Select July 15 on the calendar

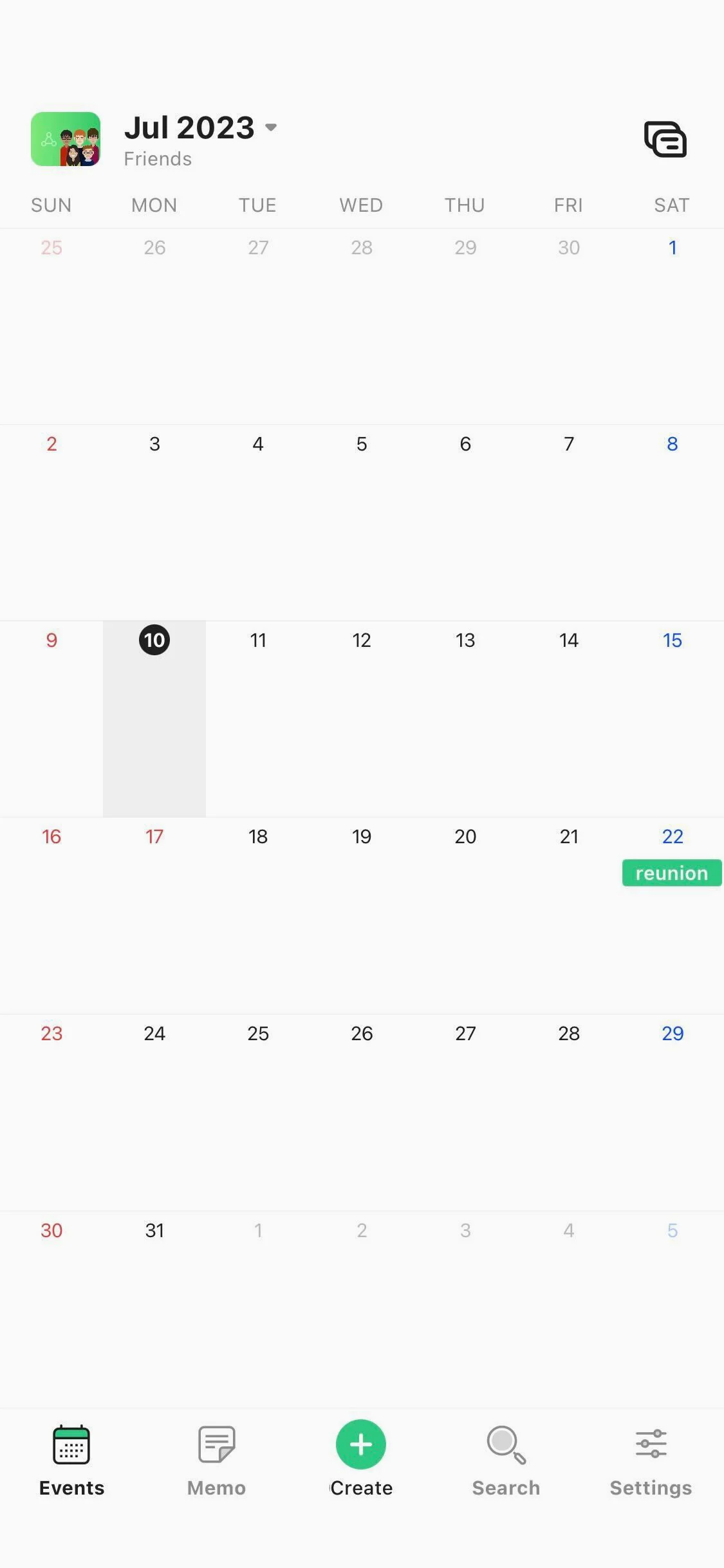(x=672, y=640)
